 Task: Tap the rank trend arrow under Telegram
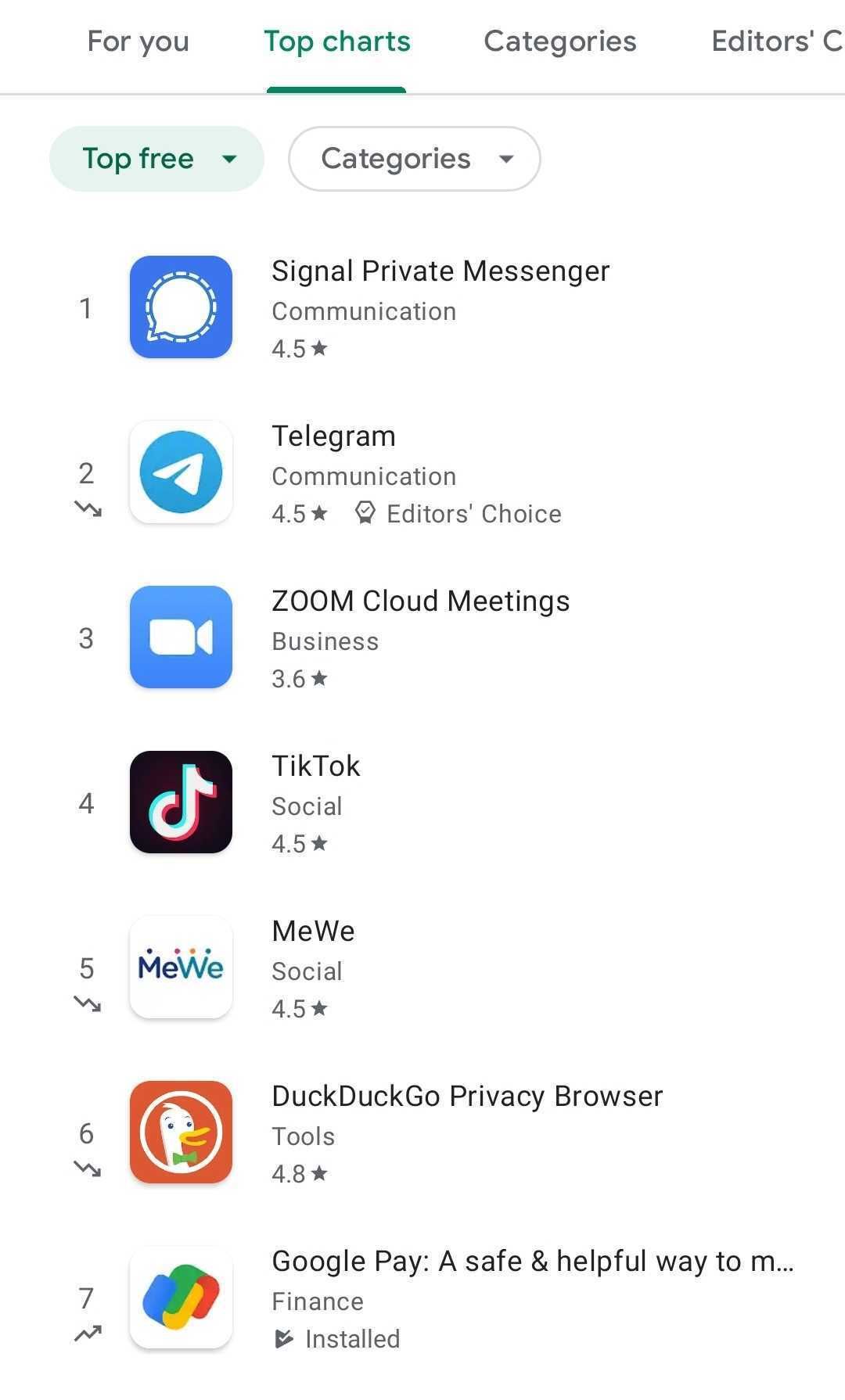click(x=88, y=509)
